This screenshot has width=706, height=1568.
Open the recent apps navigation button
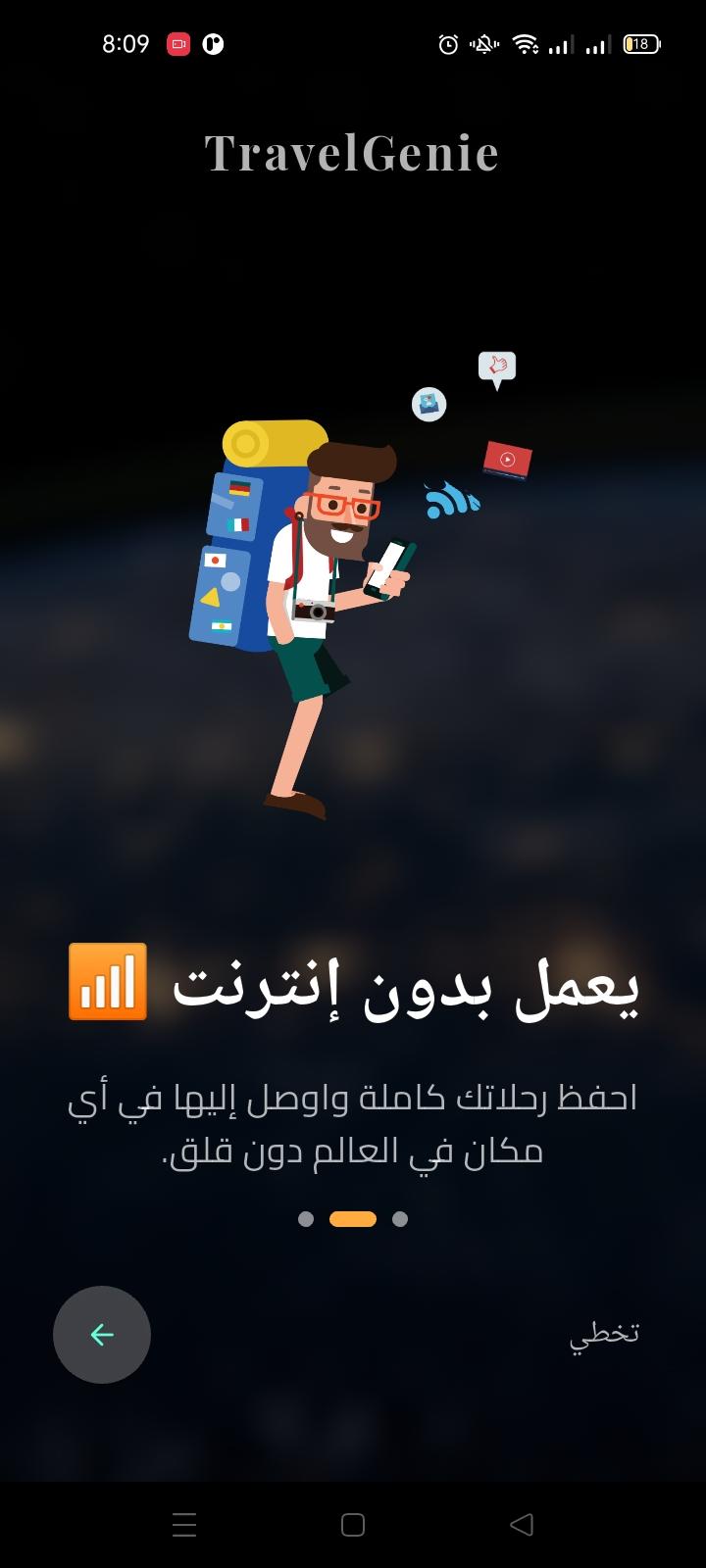point(183,1524)
